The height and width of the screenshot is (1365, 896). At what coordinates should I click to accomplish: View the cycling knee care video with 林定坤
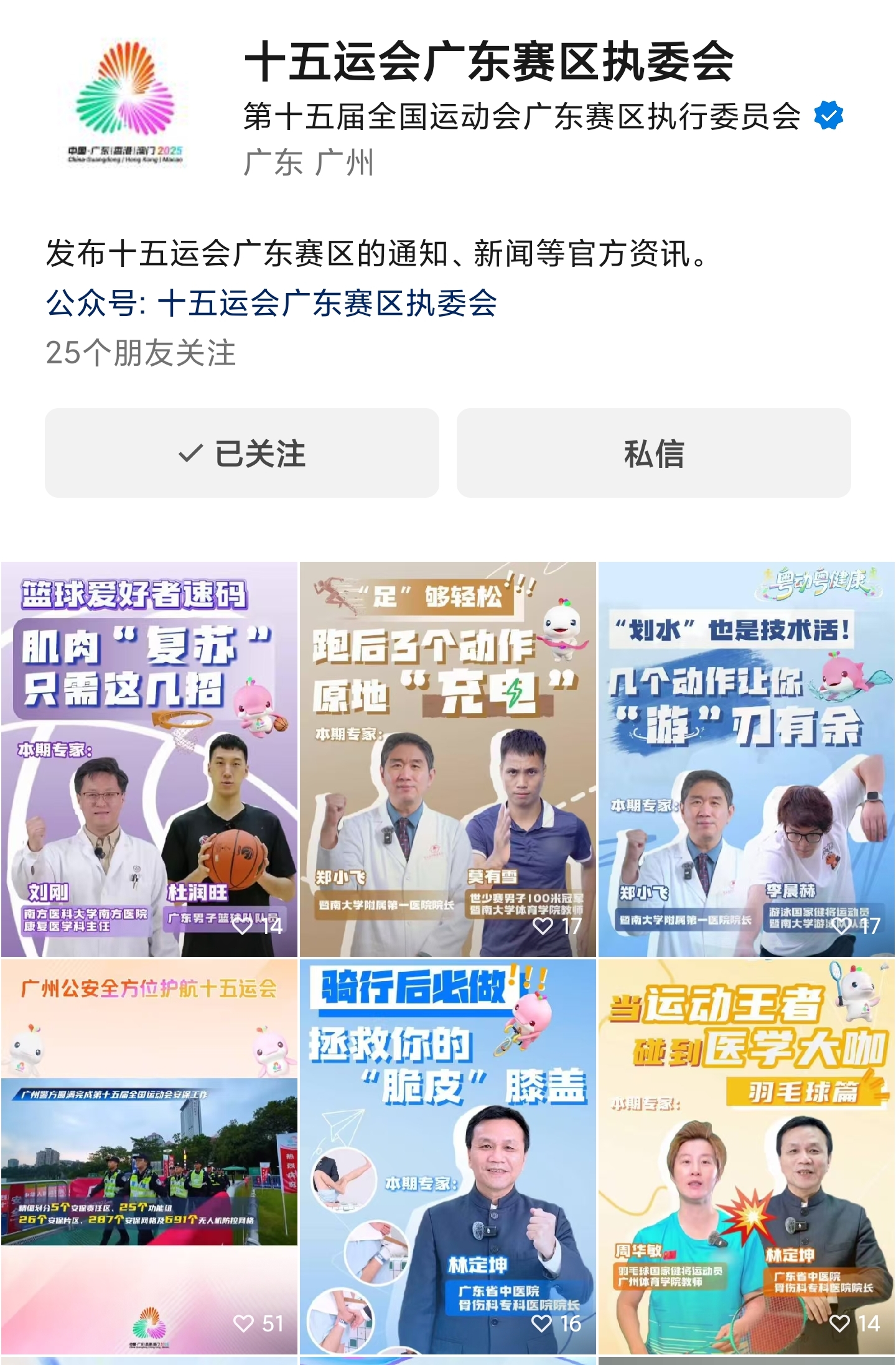tap(448, 1157)
